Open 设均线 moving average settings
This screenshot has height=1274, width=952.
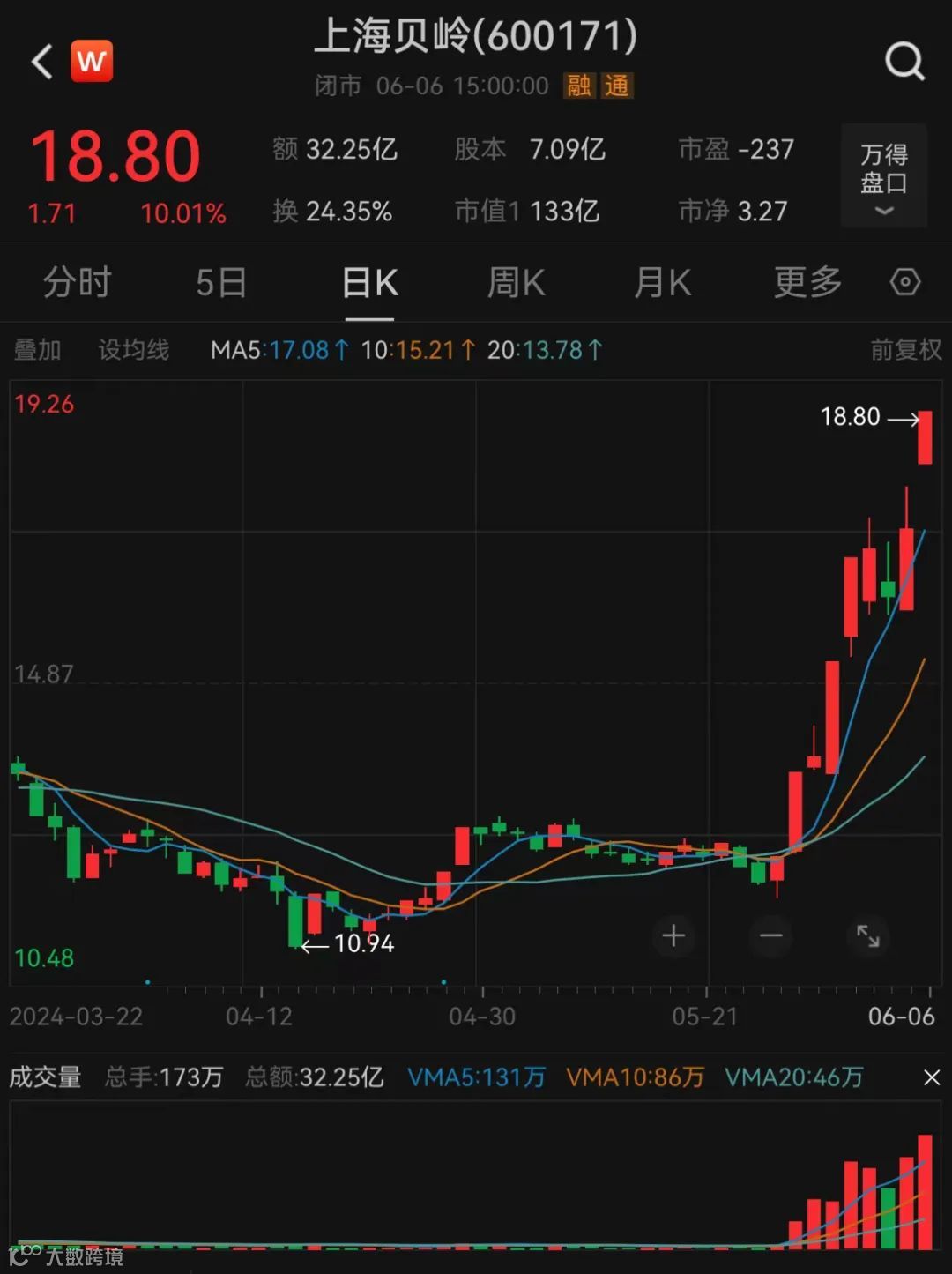click(133, 350)
